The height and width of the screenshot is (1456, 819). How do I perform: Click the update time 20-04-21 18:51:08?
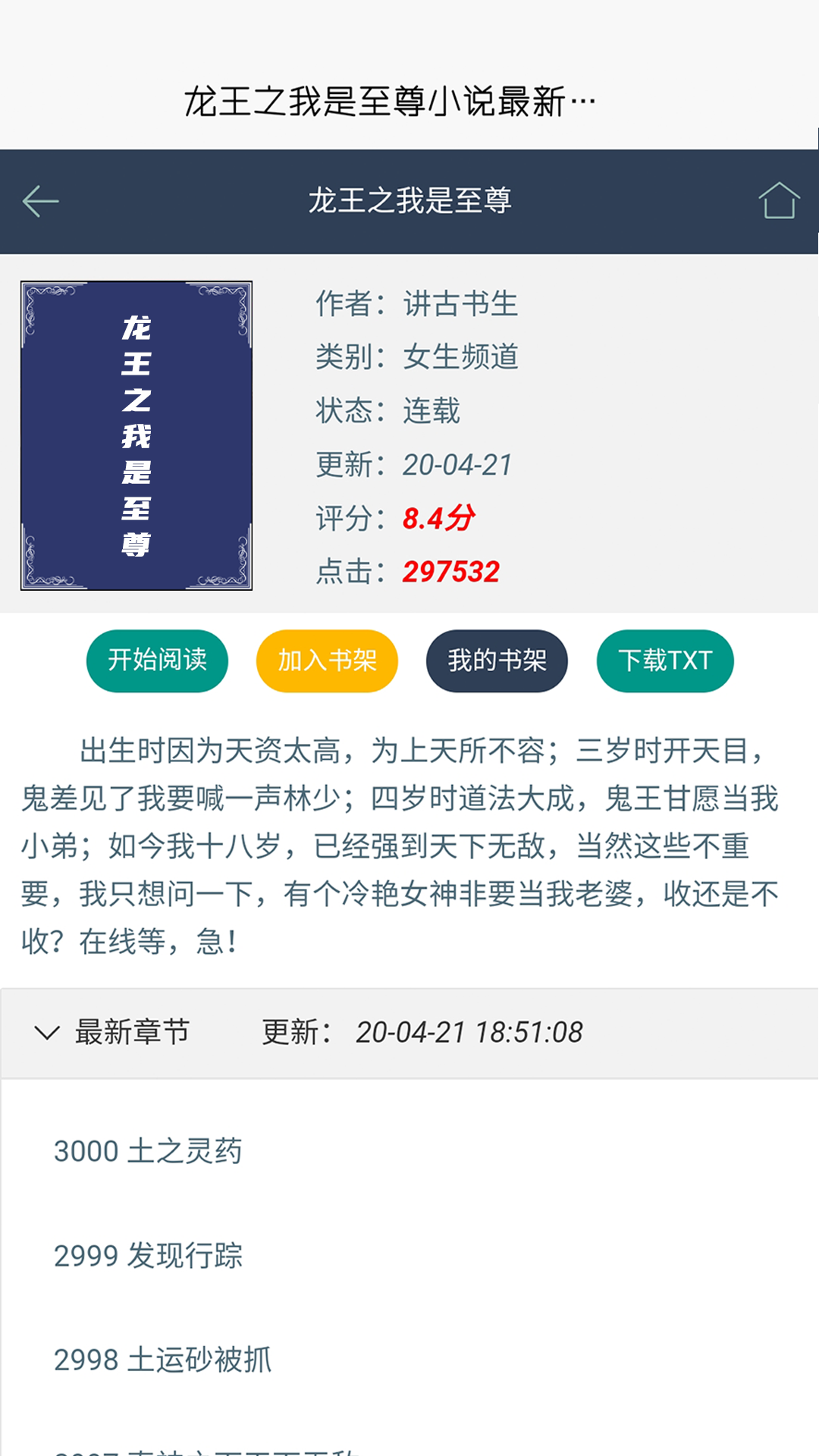pos(469,1032)
